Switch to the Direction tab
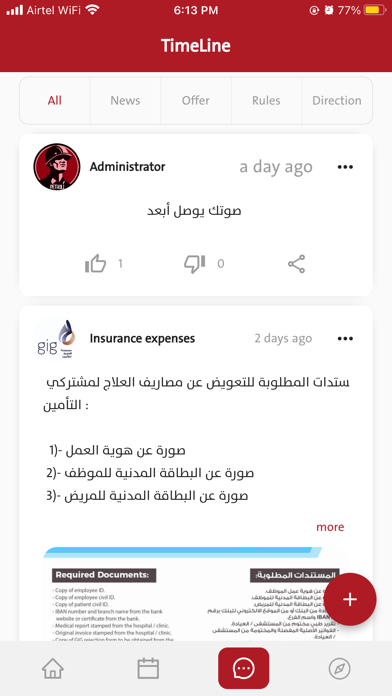The image size is (392, 696). (x=337, y=101)
